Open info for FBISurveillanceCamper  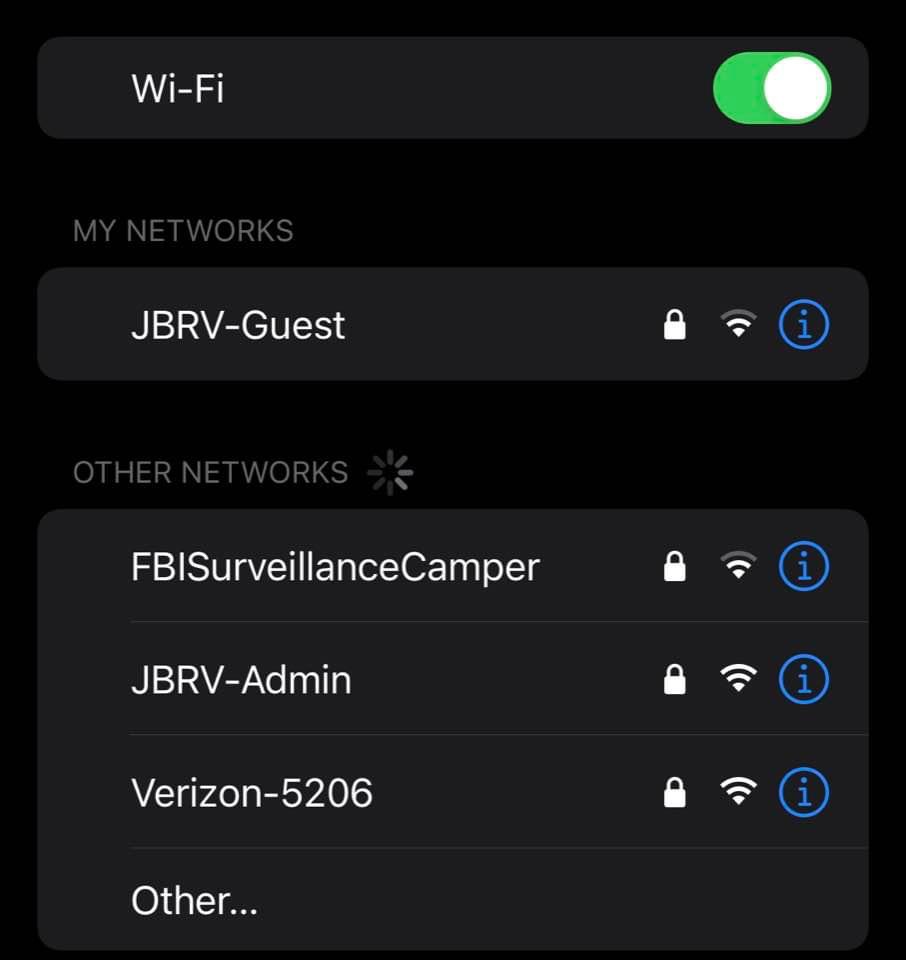(x=803, y=567)
